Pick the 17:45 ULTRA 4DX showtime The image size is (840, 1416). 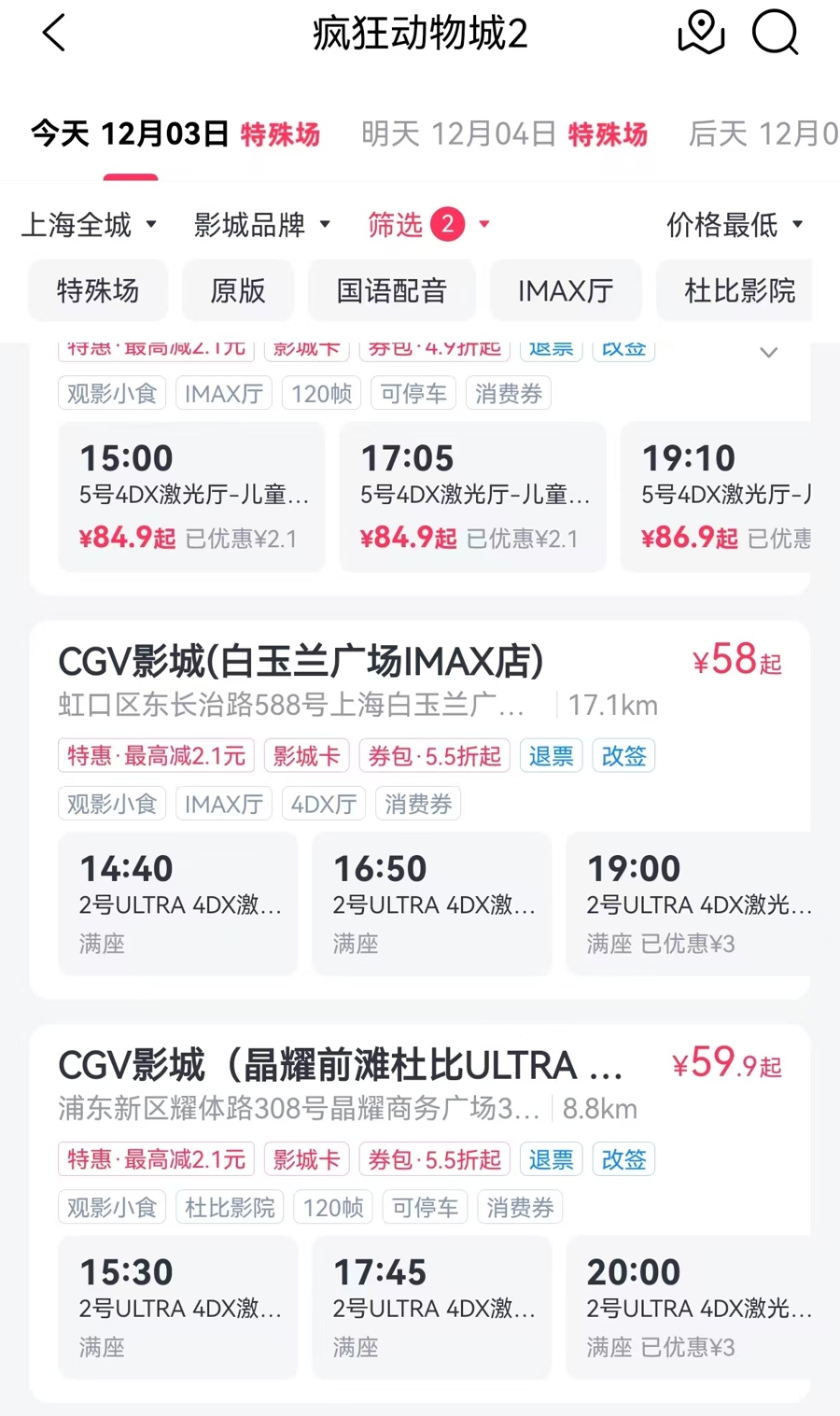pos(431,1307)
